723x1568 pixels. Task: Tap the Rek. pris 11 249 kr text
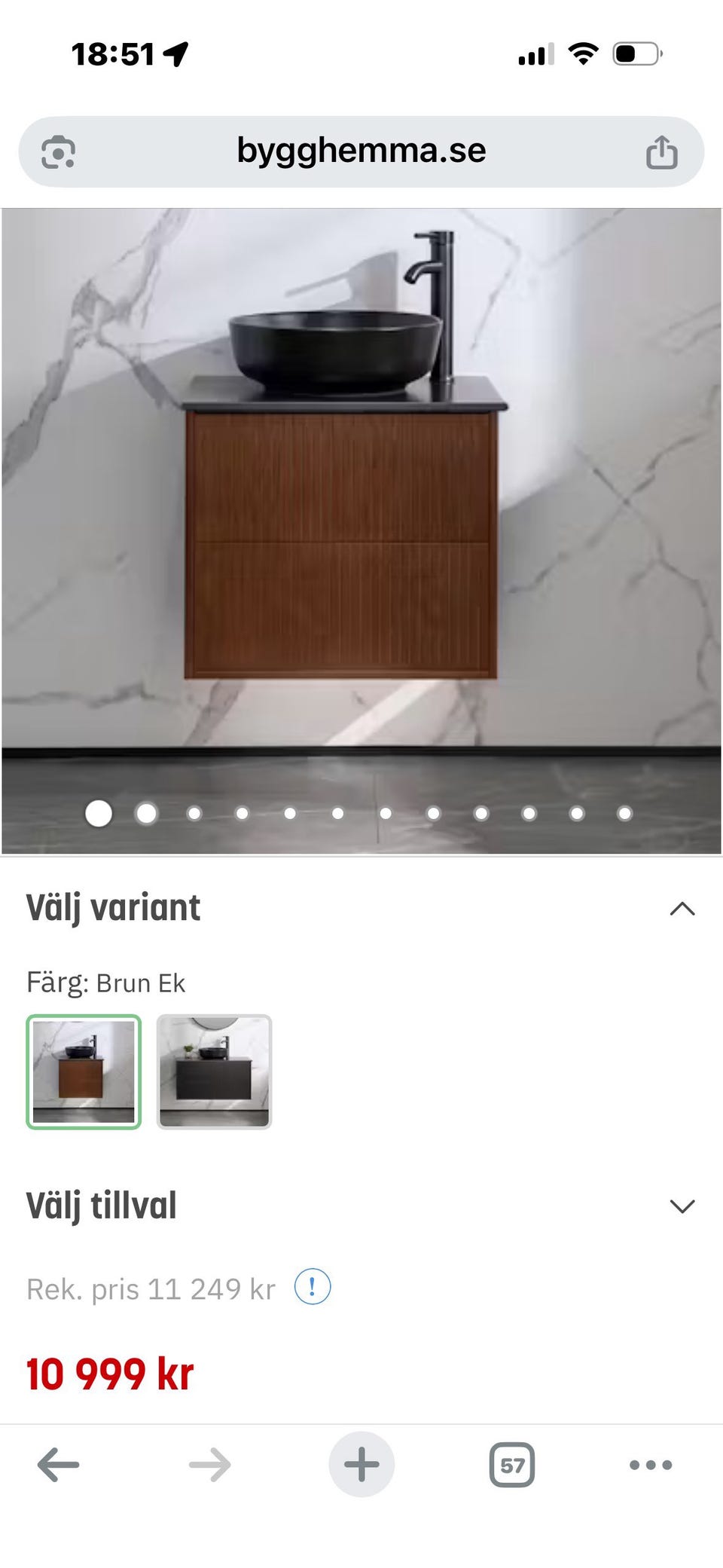pyautogui.click(x=151, y=1287)
